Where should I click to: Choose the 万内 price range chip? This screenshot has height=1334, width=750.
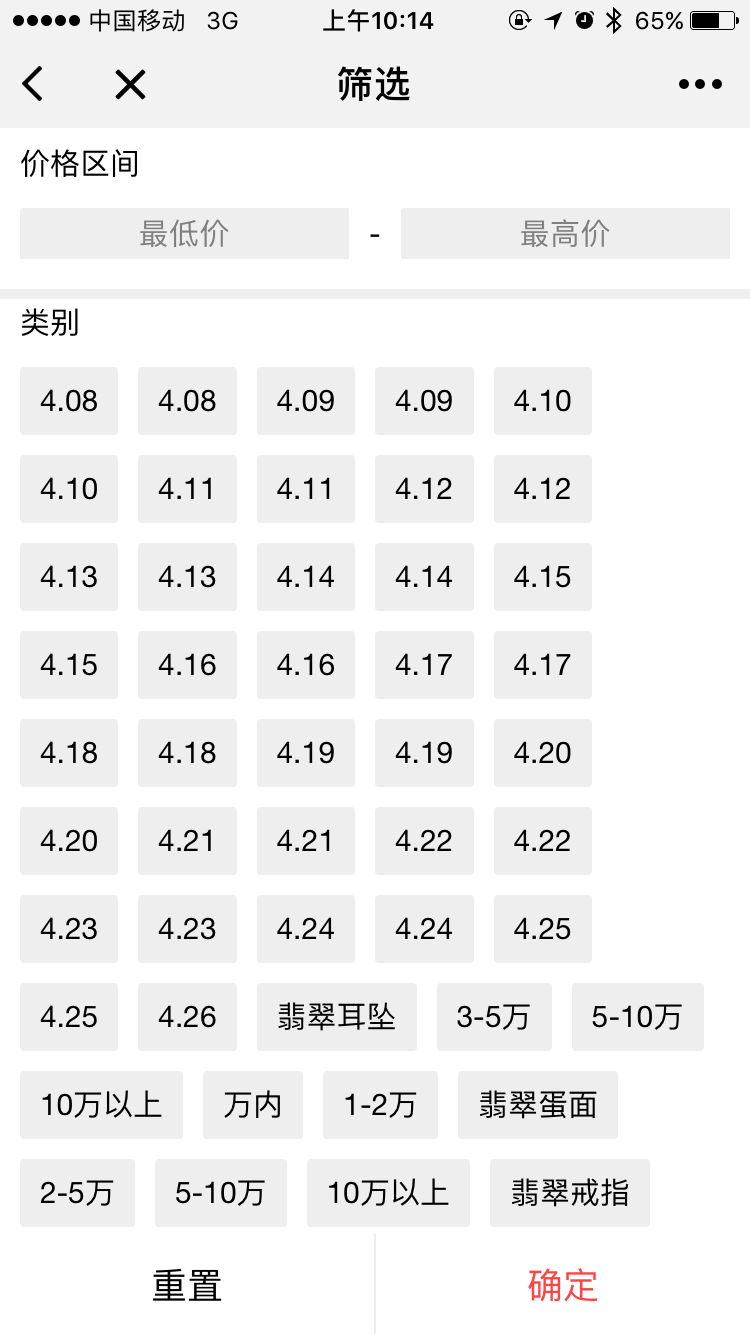tap(252, 1105)
